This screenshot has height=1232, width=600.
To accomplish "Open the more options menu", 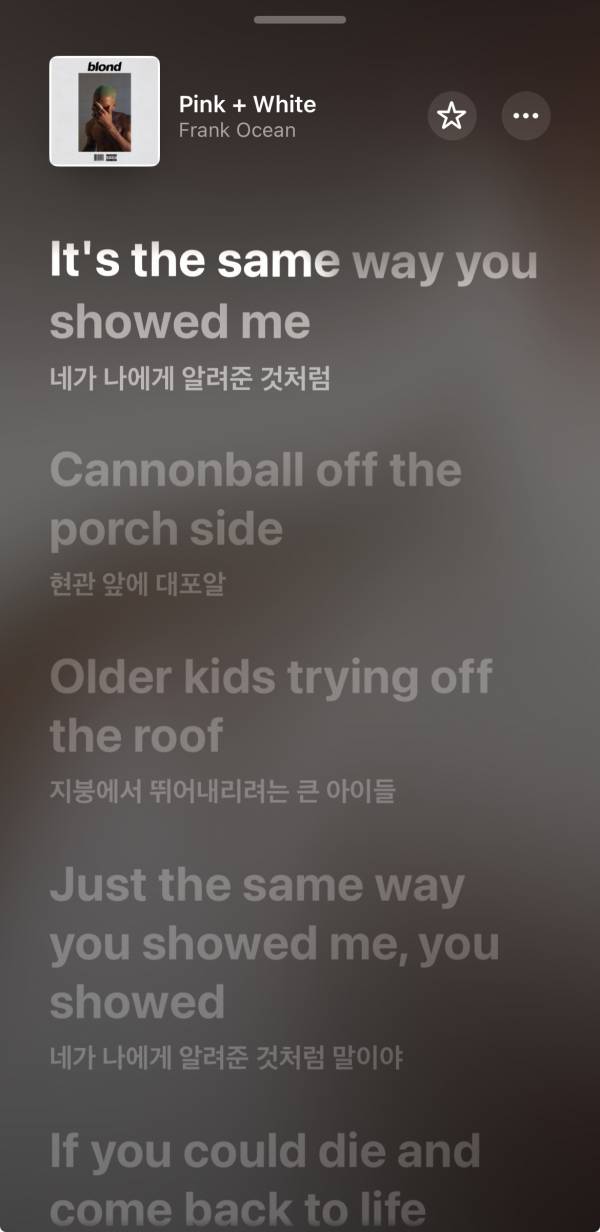I will coord(525,116).
